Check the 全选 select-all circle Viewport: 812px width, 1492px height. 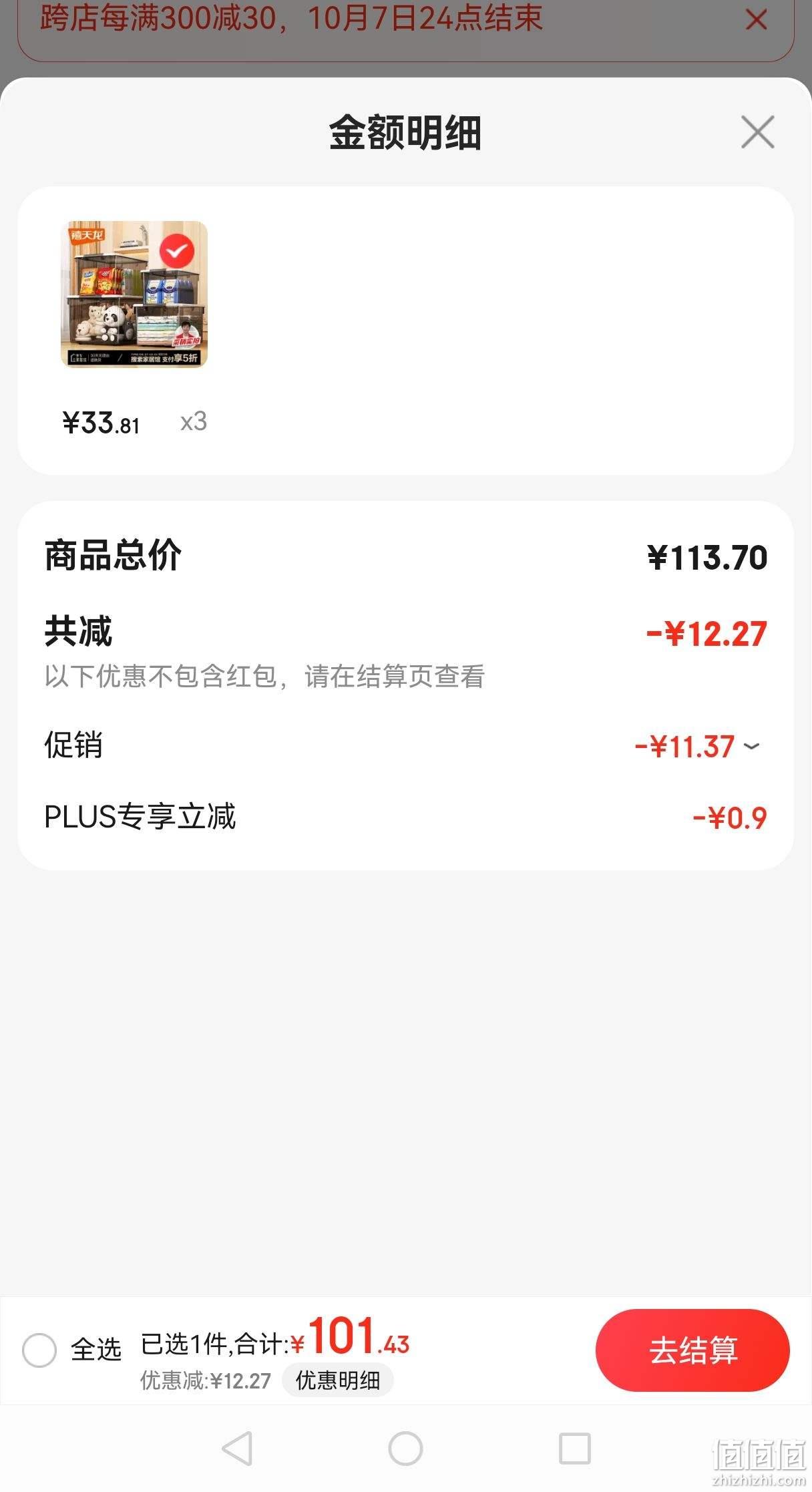(x=39, y=1350)
